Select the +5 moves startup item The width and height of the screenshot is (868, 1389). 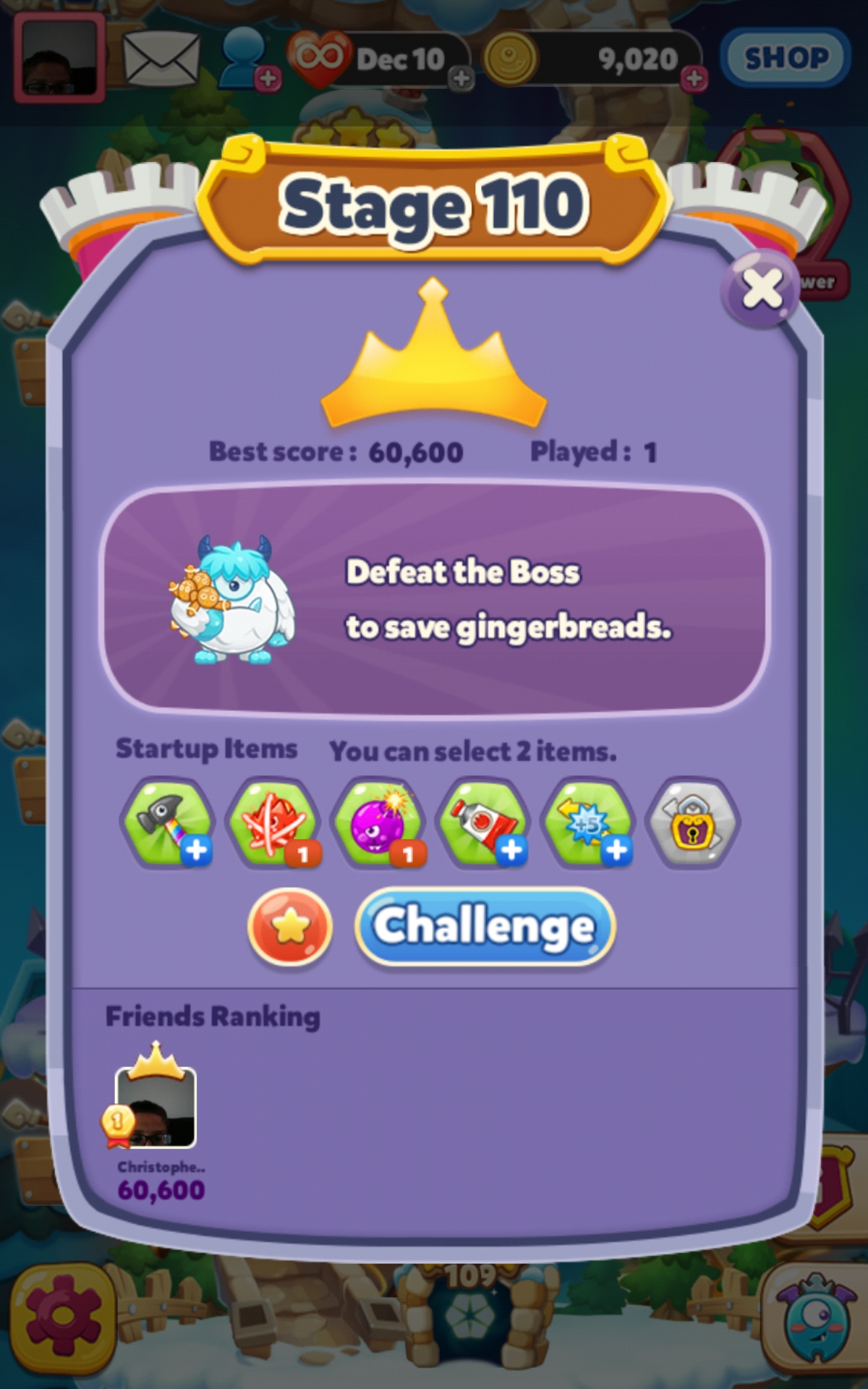pyautogui.click(x=588, y=823)
